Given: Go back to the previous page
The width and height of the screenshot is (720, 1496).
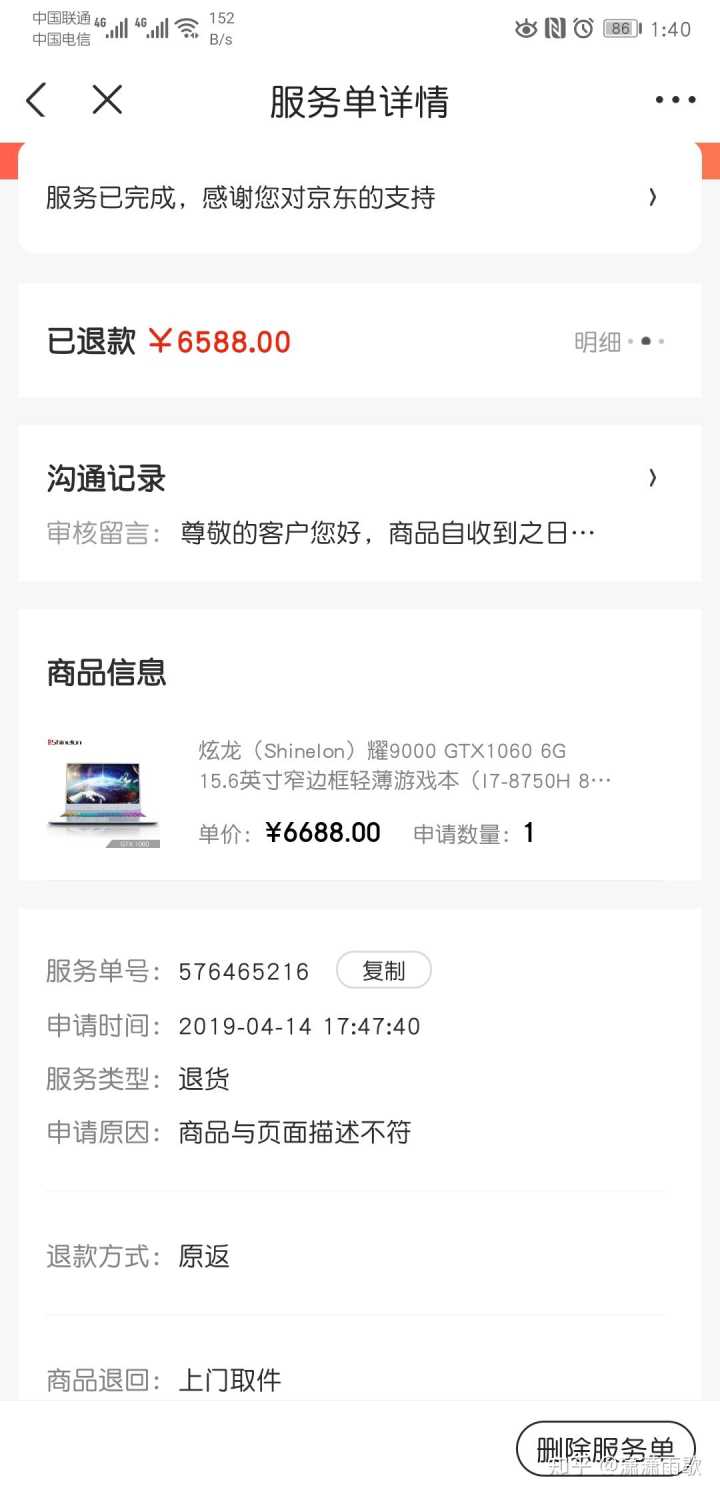Looking at the screenshot, I should [37, 101].
